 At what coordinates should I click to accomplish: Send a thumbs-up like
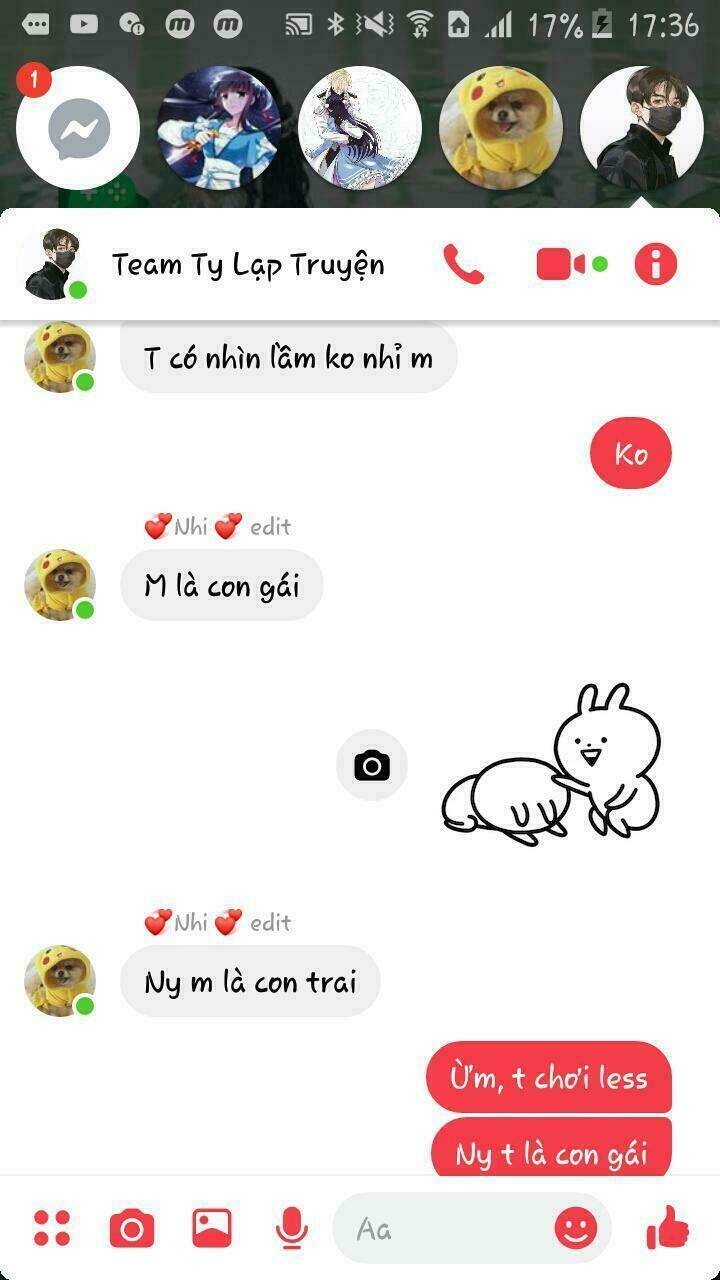pyautogui.click(x=668, y=1228)
